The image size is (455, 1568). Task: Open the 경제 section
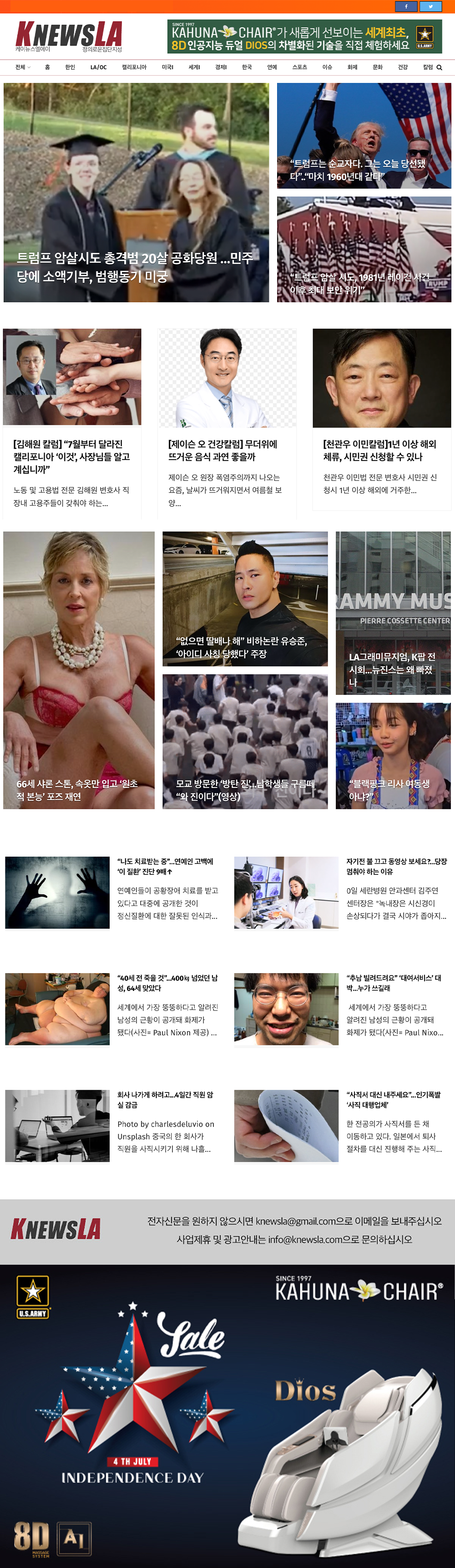click(221, 67)
